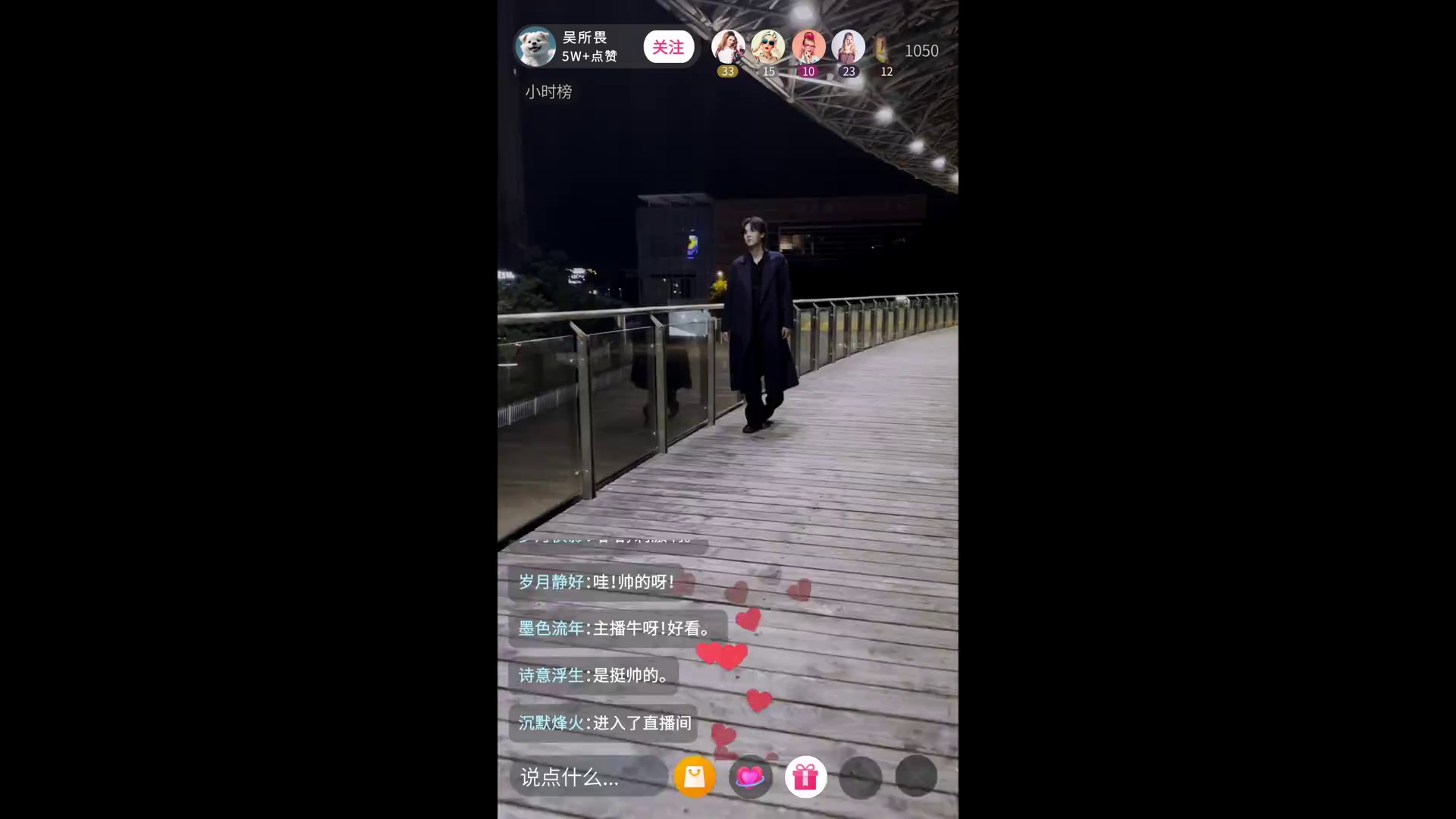Open the yellow shopping bag
This screenshot has height=819, width=1456.
695,777
